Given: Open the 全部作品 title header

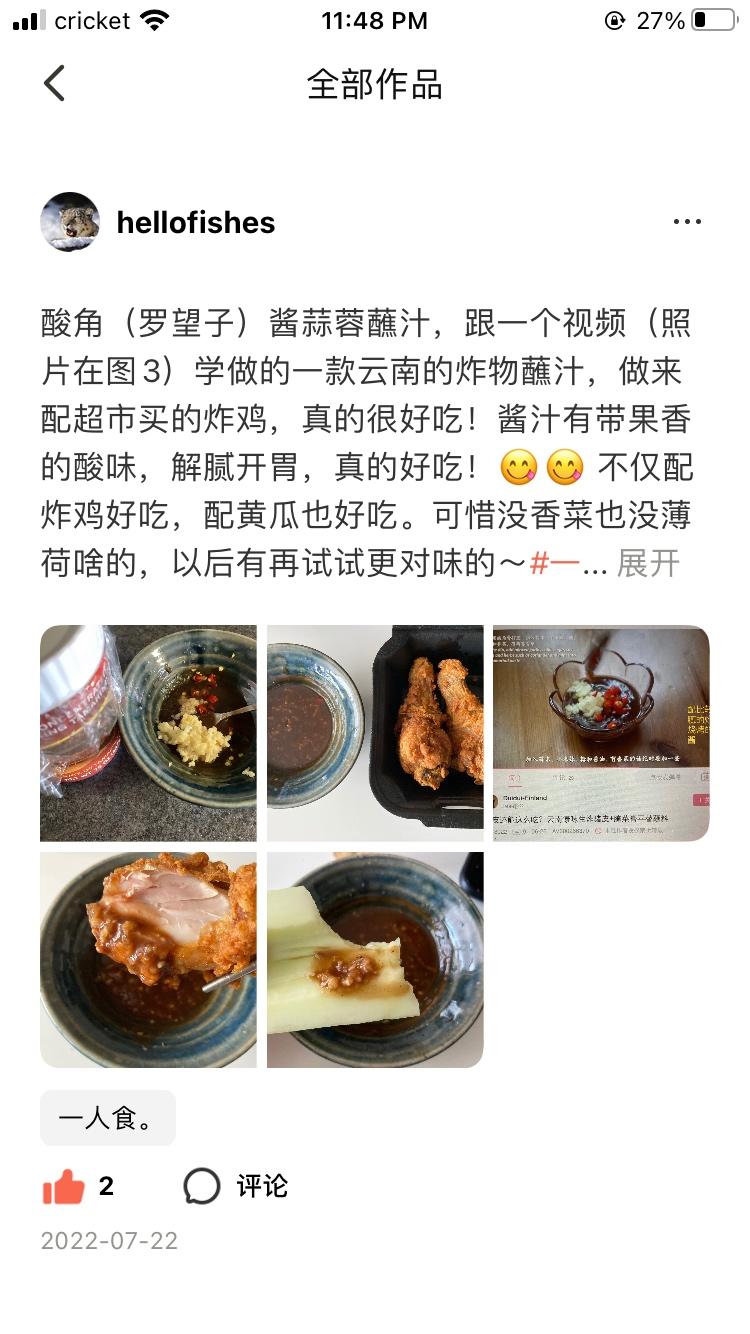Looking at the screenshot, I should coord(375,86).
